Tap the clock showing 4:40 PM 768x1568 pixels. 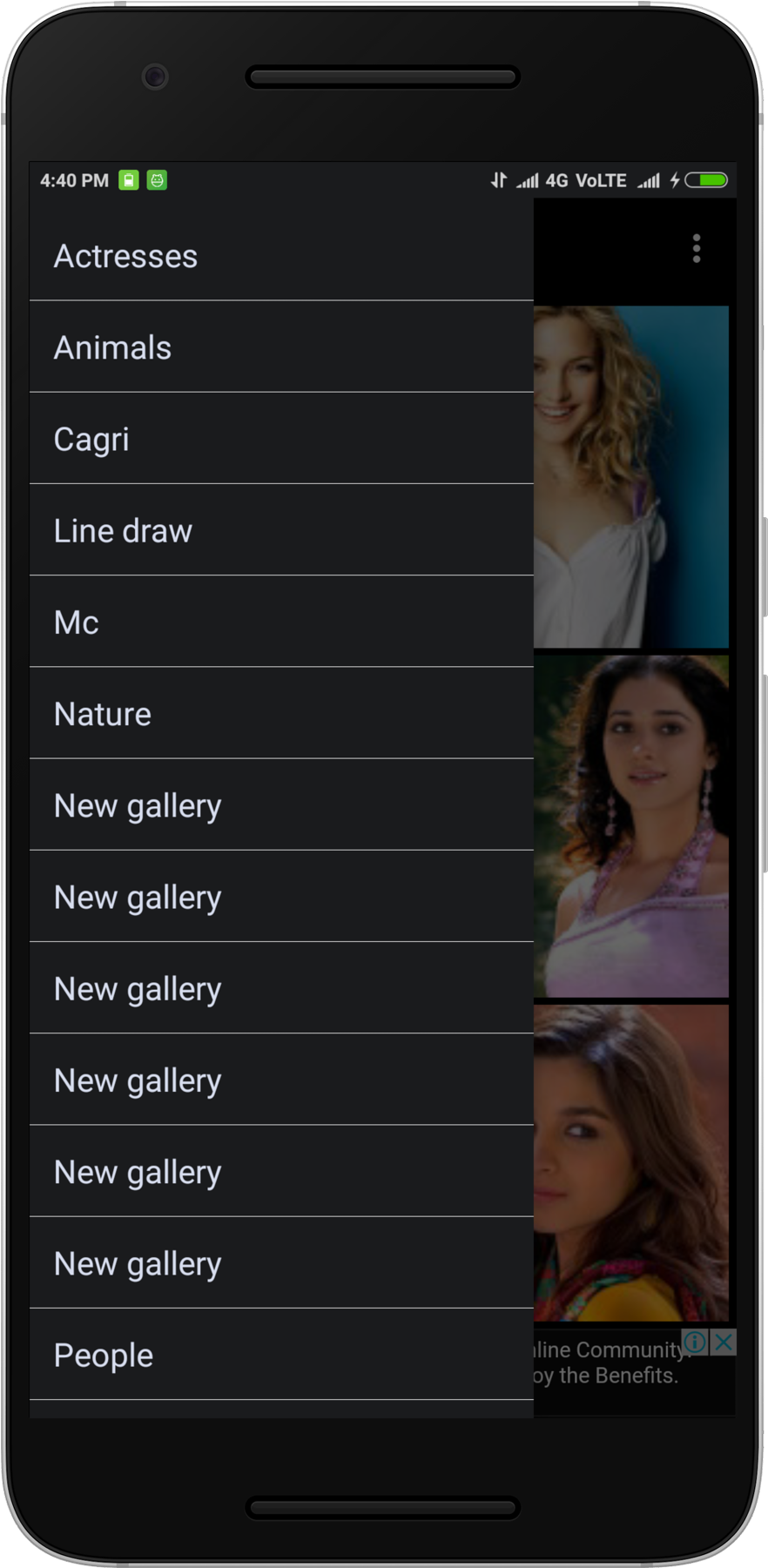click(73, 180)
